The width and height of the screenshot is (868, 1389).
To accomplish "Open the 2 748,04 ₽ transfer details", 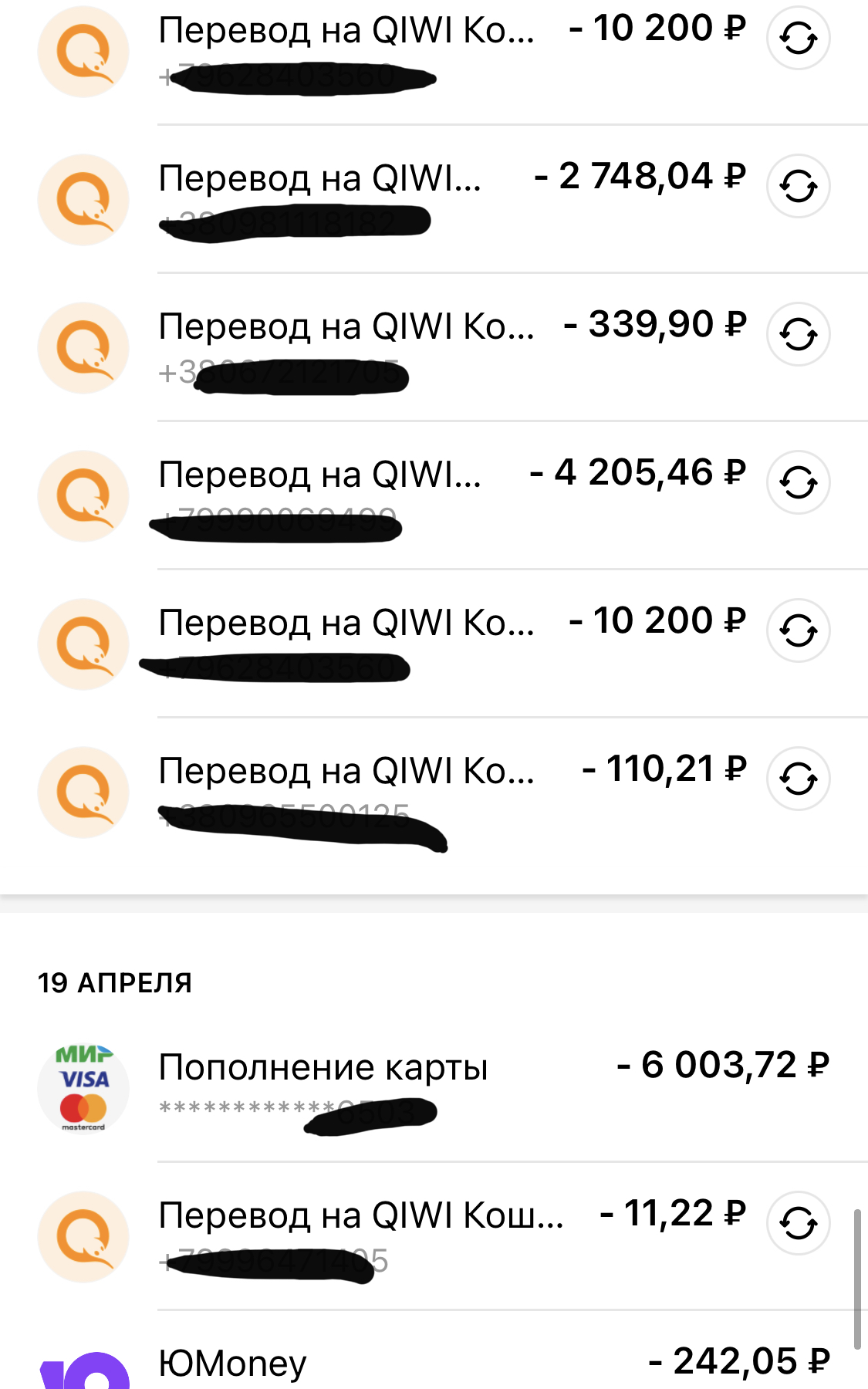I will tap(434, 199).
